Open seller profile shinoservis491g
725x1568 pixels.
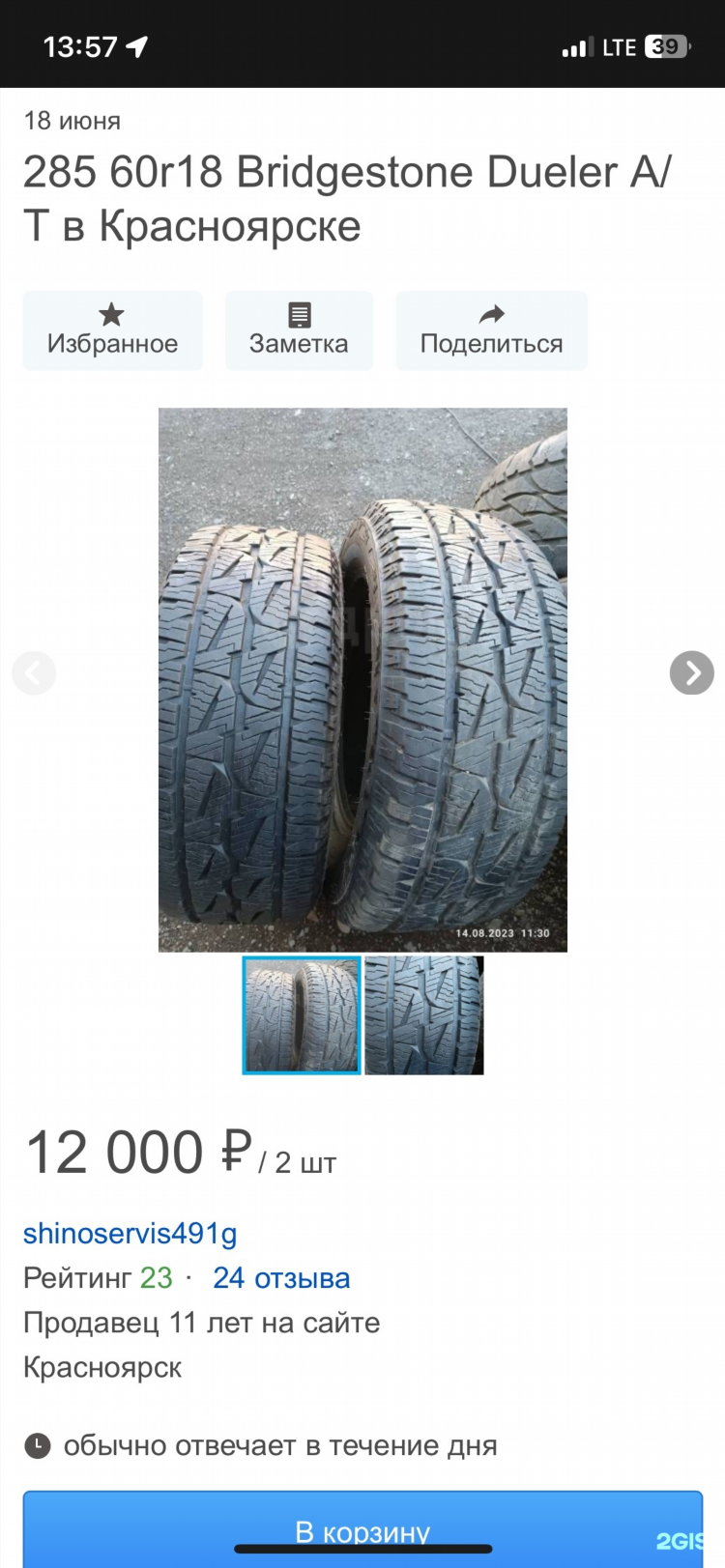point(130,1234)
